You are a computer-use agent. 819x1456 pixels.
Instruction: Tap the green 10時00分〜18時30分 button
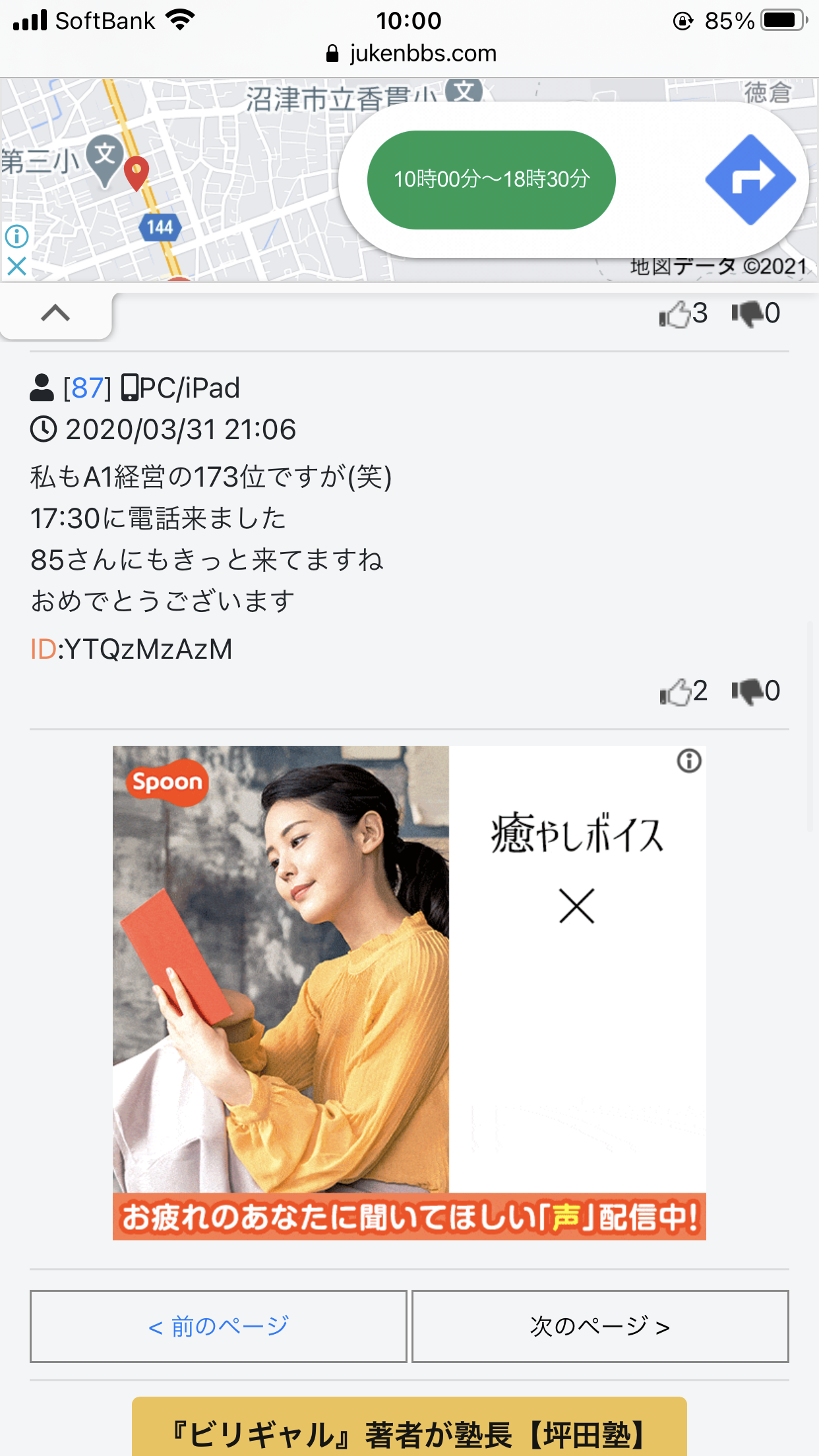pyautogui.click(x=491, y=179)
